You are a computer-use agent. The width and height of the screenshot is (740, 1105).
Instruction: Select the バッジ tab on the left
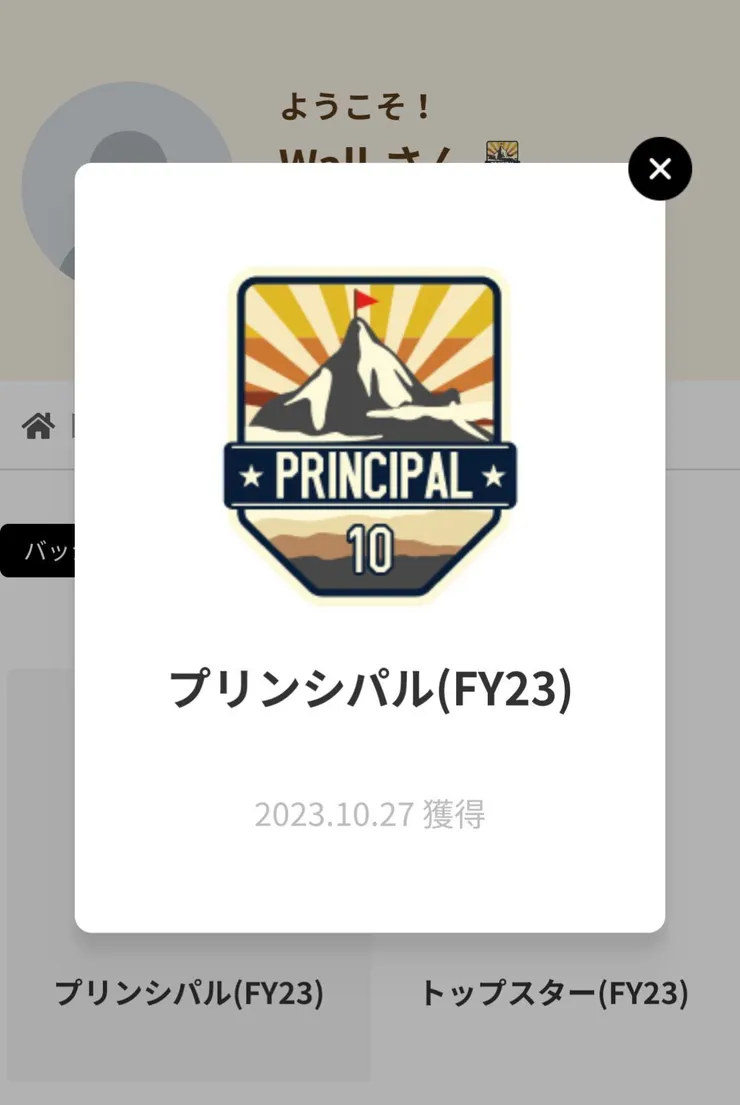[x=40, y=550]
